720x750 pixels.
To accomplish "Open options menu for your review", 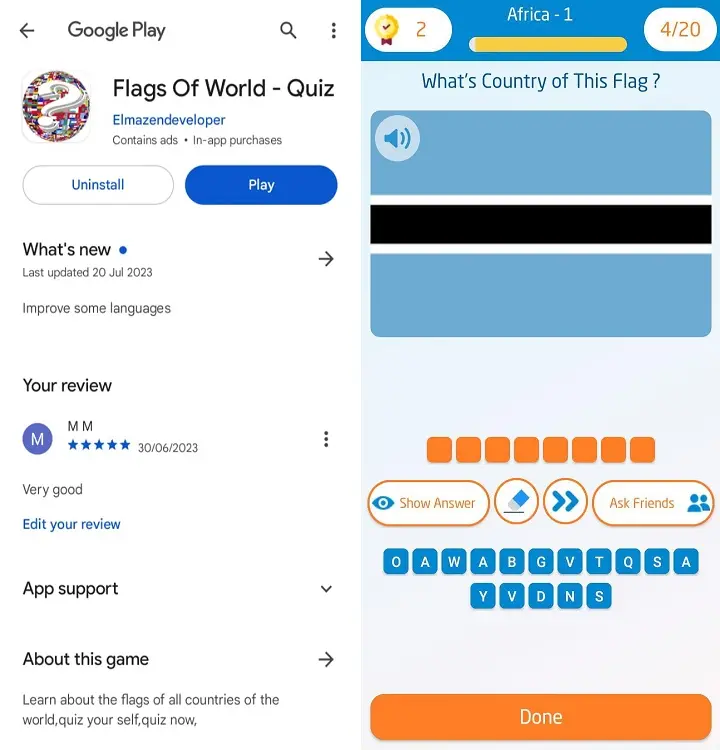I will pyautogui.click(x=326, y=439).
